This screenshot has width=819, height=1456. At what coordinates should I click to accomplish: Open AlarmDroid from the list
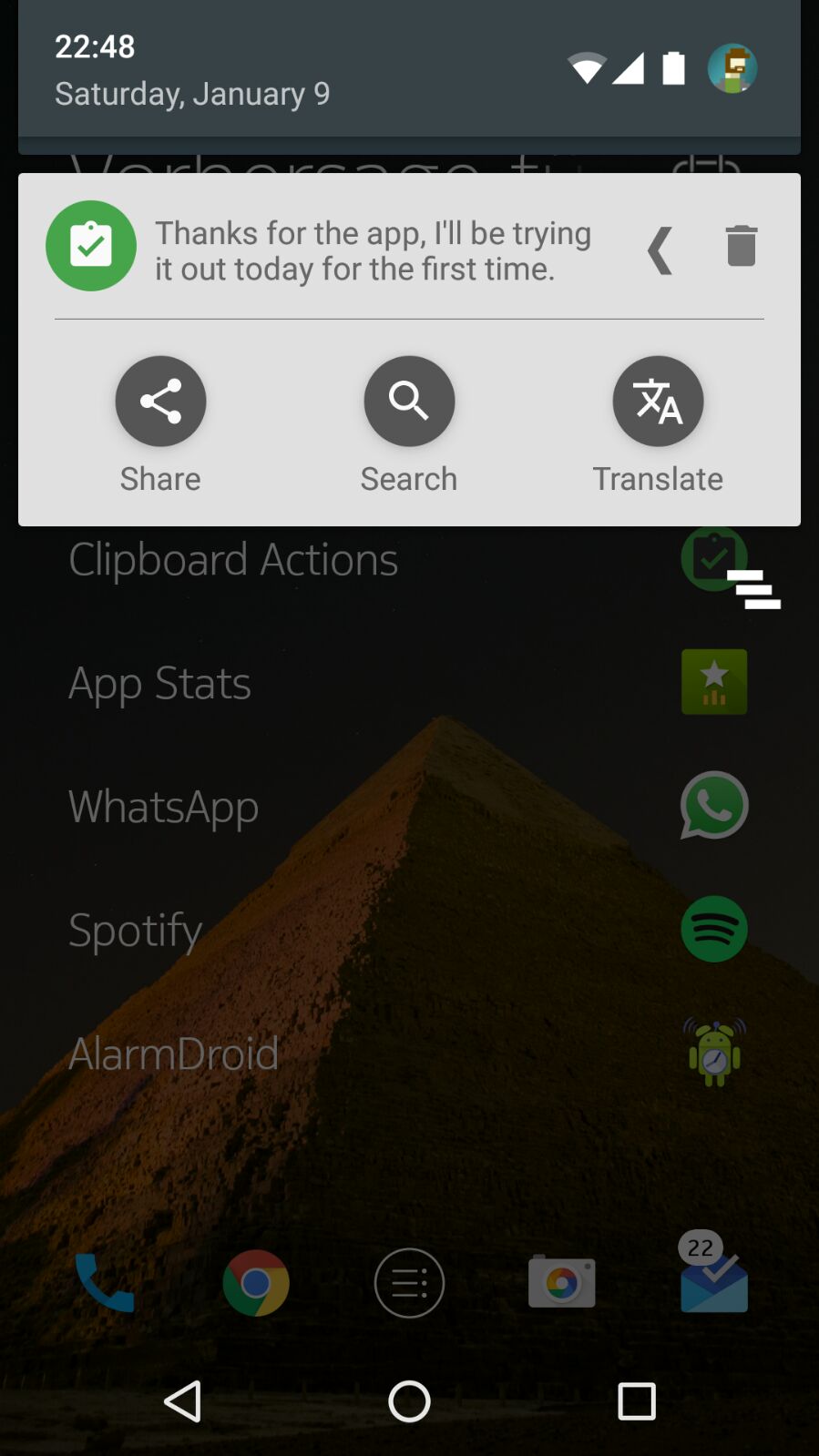[408, 1054]
